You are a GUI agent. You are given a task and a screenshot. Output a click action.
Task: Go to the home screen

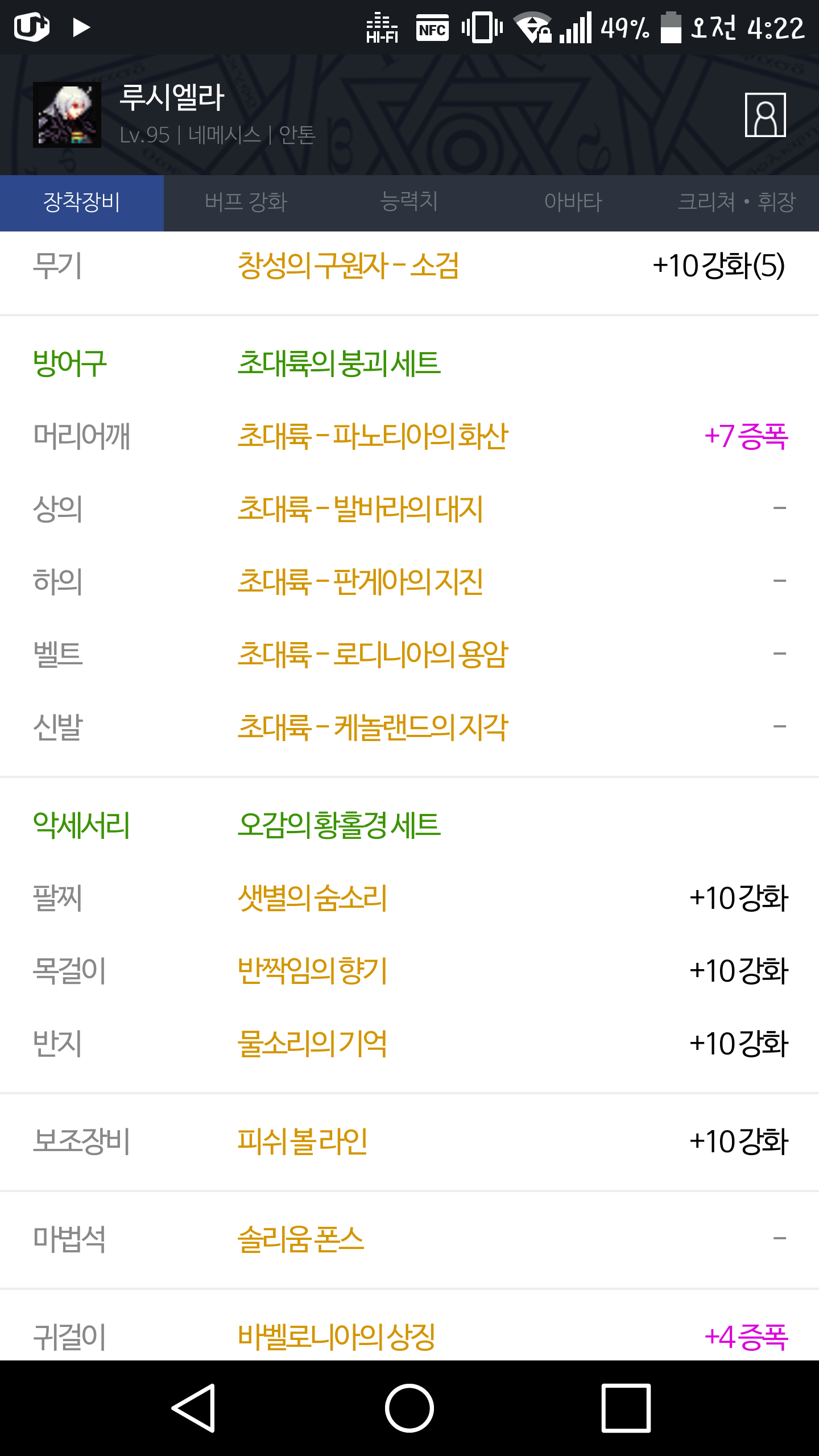[x=409, y=1408]
